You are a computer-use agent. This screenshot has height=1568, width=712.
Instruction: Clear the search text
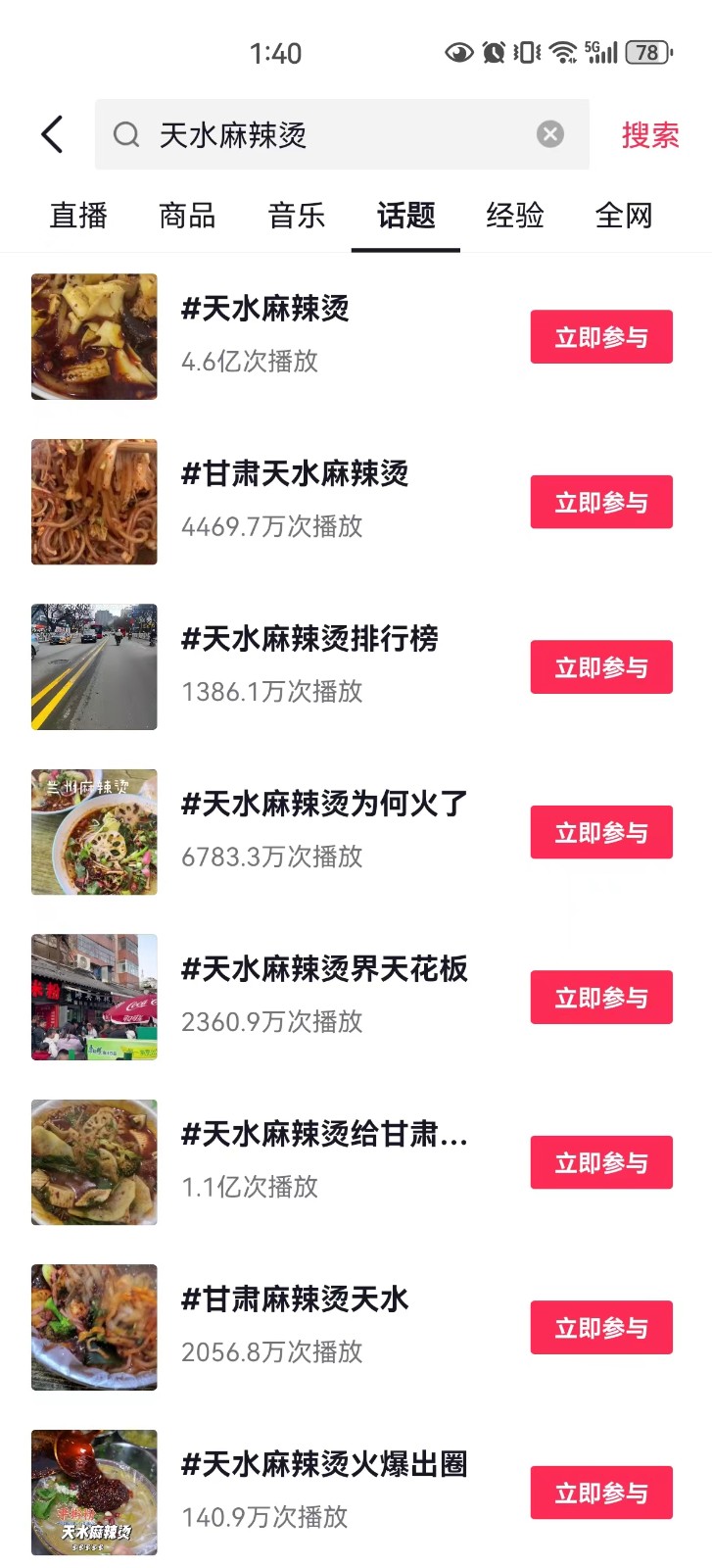550,134
